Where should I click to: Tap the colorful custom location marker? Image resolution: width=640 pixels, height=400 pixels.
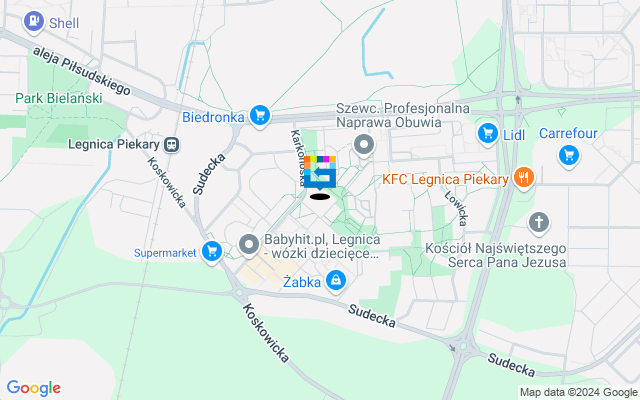coord(320,174)
